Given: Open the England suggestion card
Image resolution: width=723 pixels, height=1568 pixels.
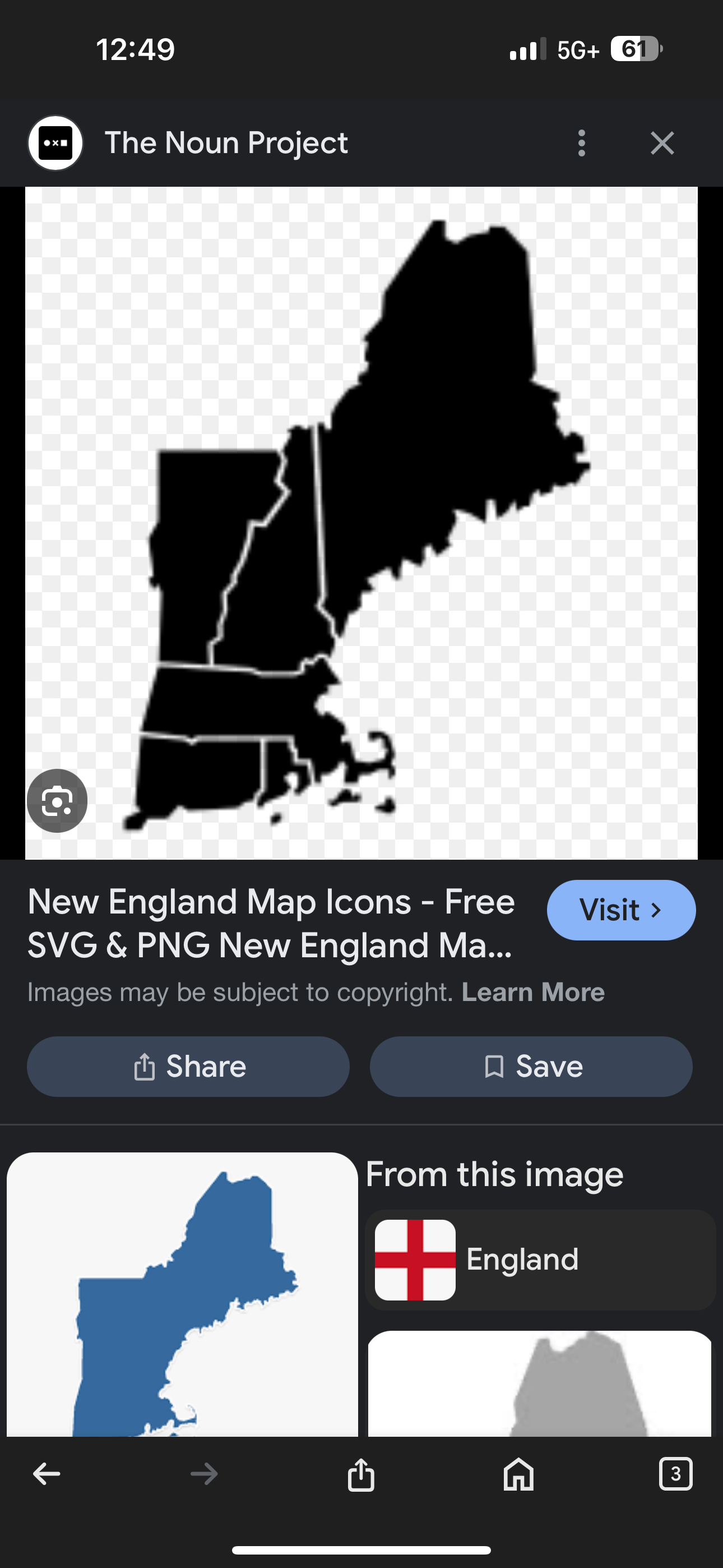Looking at the screenshot, I should point(540,1260).
